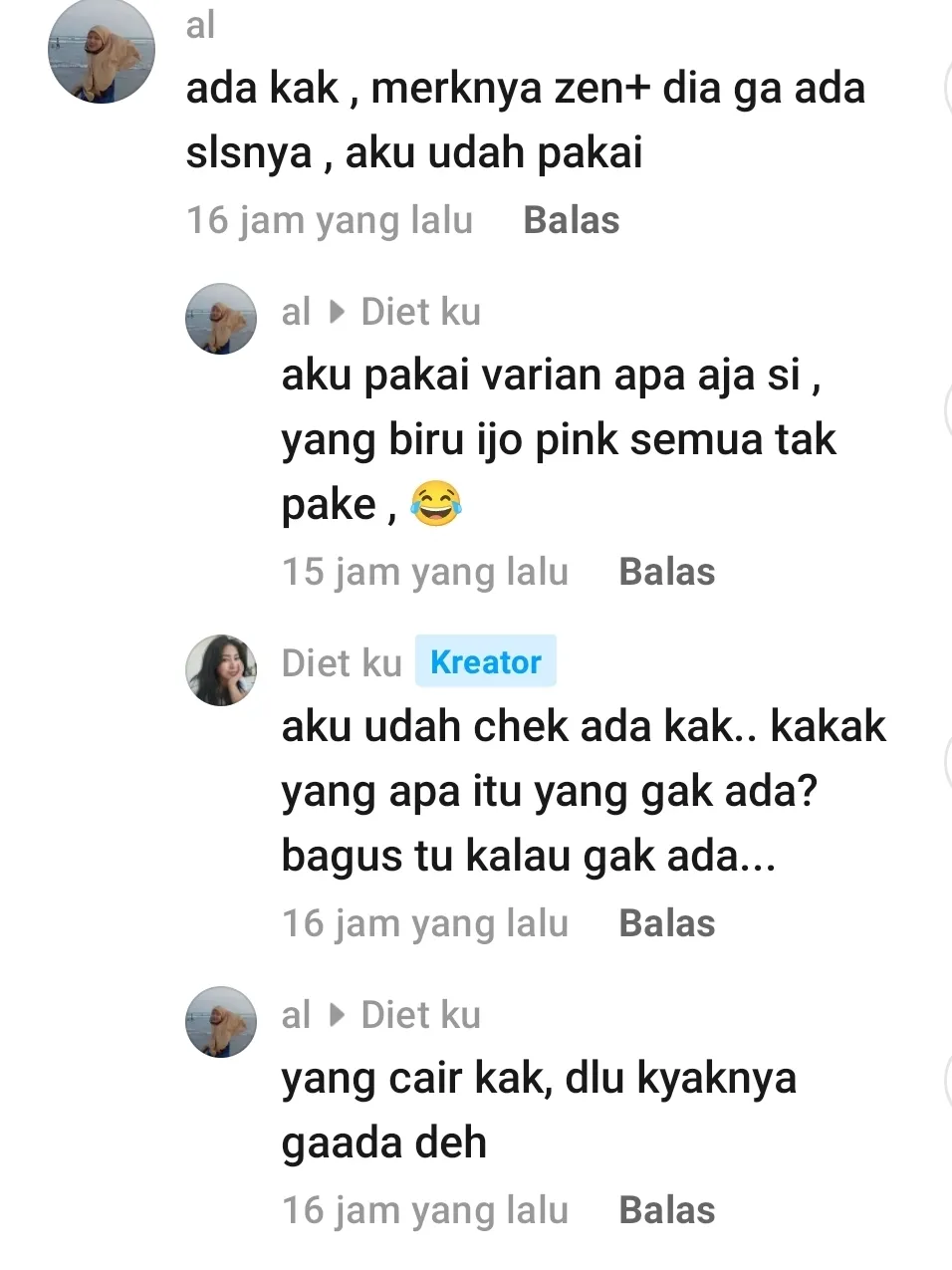Reply to al's comment about merknya zen+
The image size is (952, 1270).
571,220
